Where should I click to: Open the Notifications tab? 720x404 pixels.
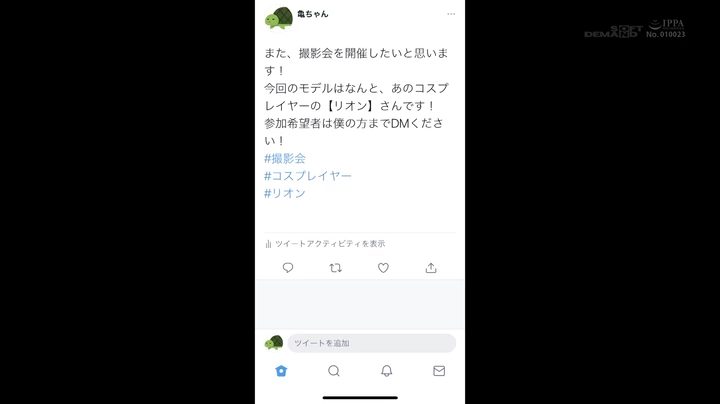point(386,371)
